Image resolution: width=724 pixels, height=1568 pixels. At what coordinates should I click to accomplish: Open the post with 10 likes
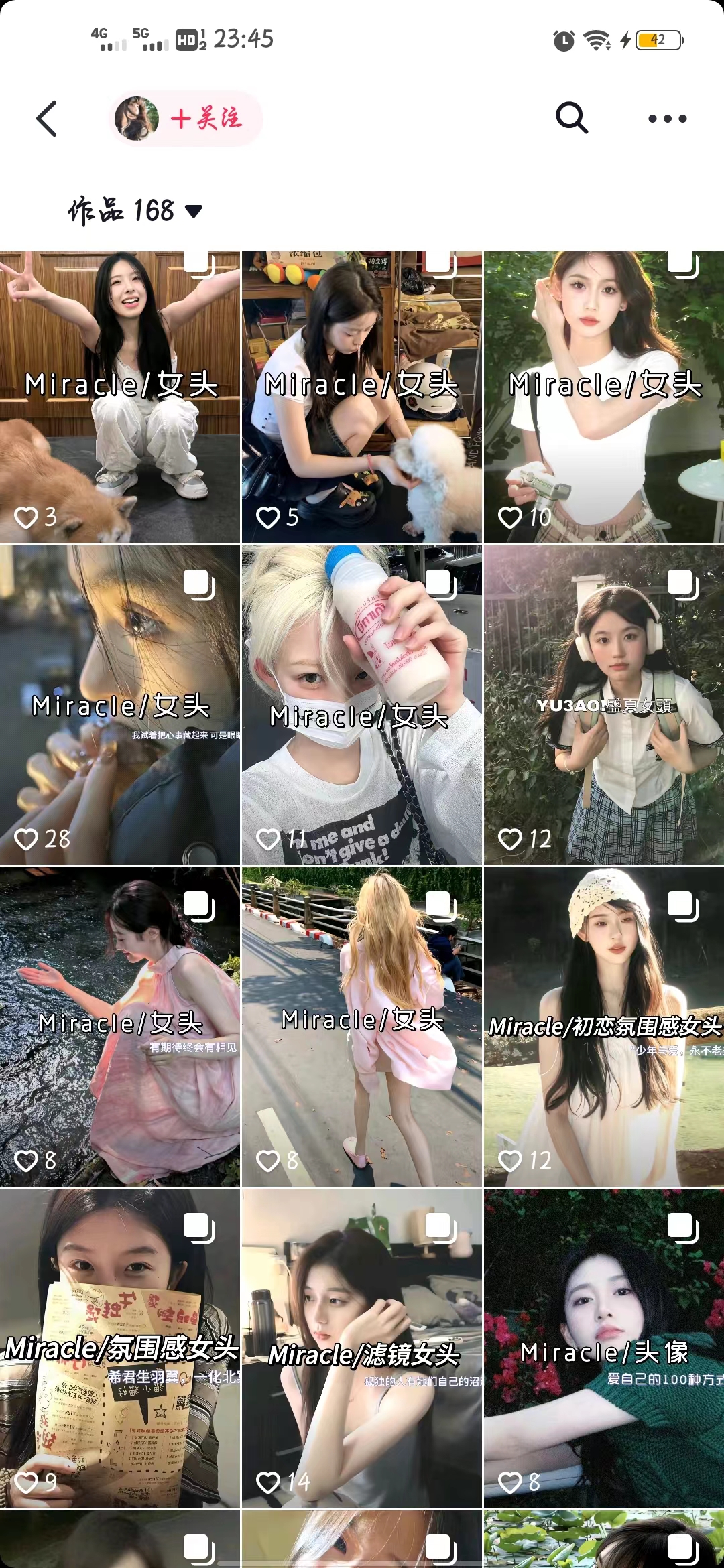[604, 397]
